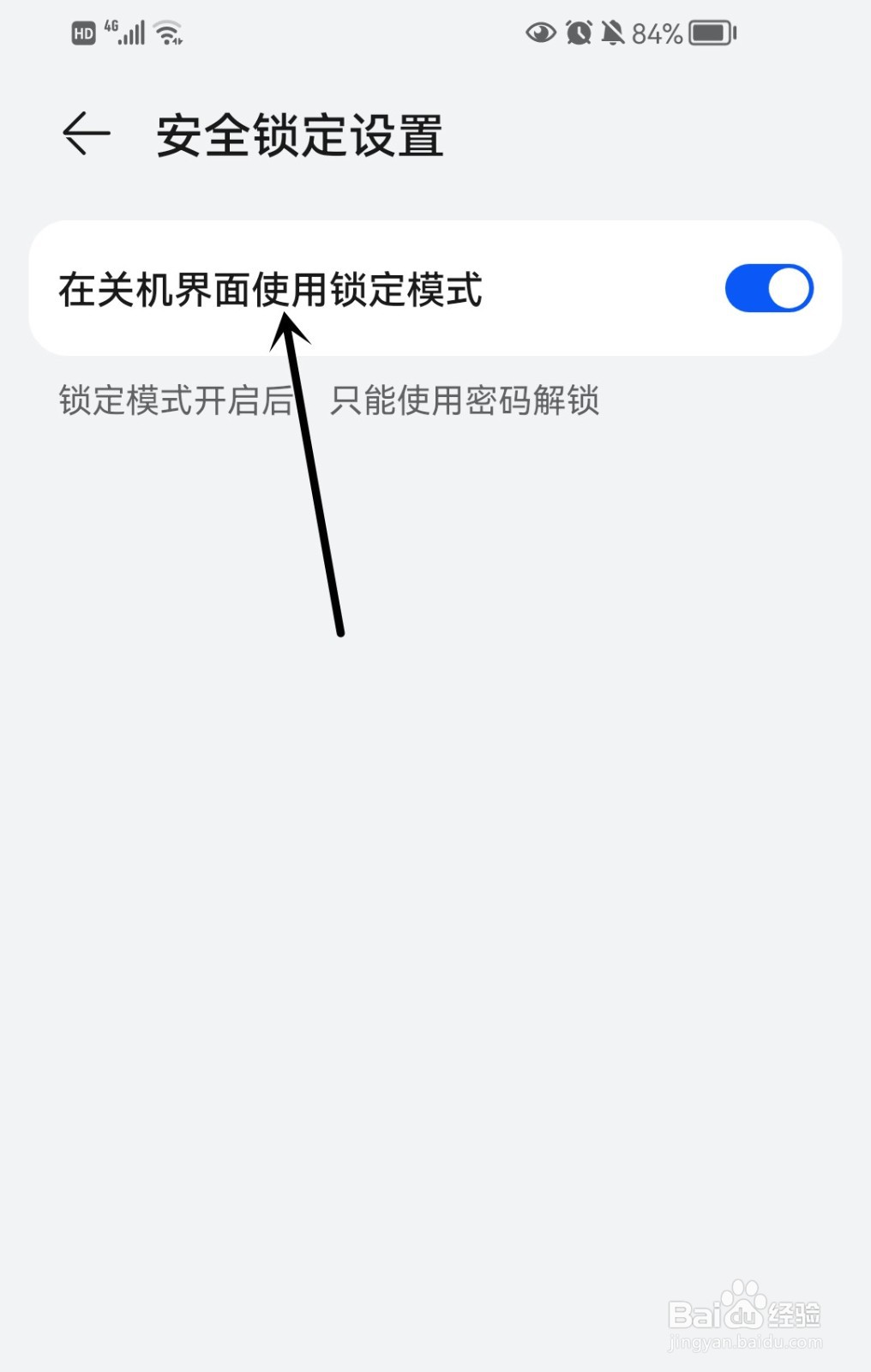Image resolution: width=871 pixels, height=1372 pixels.
Task: Click the muted notifications bell icon
Action: coord(612,32)
